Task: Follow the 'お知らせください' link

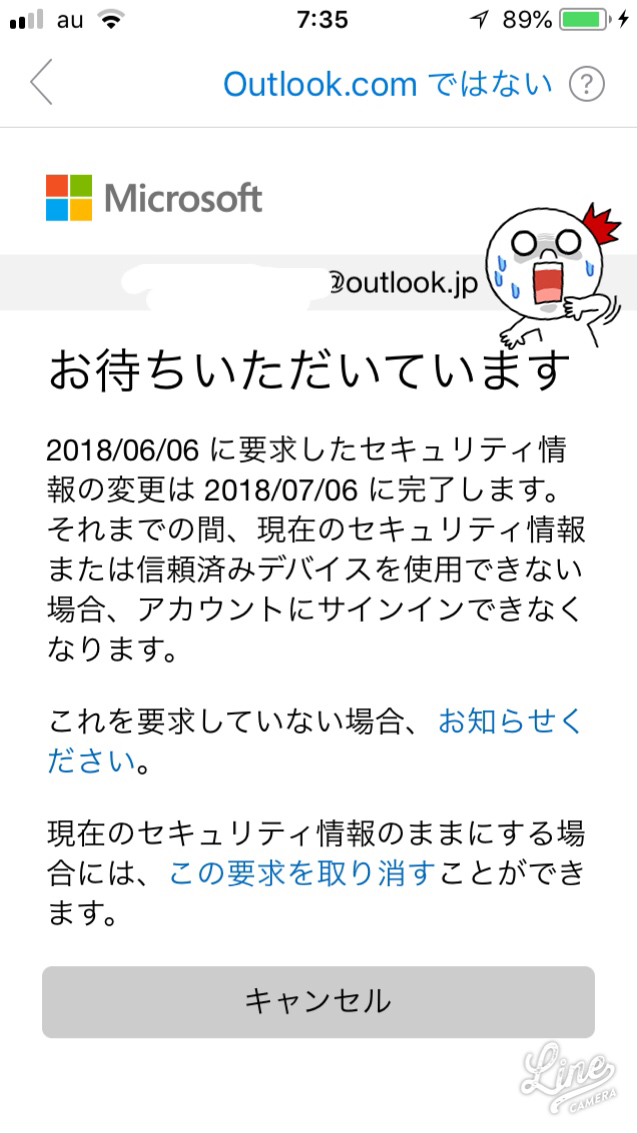Action: [510, 722]
